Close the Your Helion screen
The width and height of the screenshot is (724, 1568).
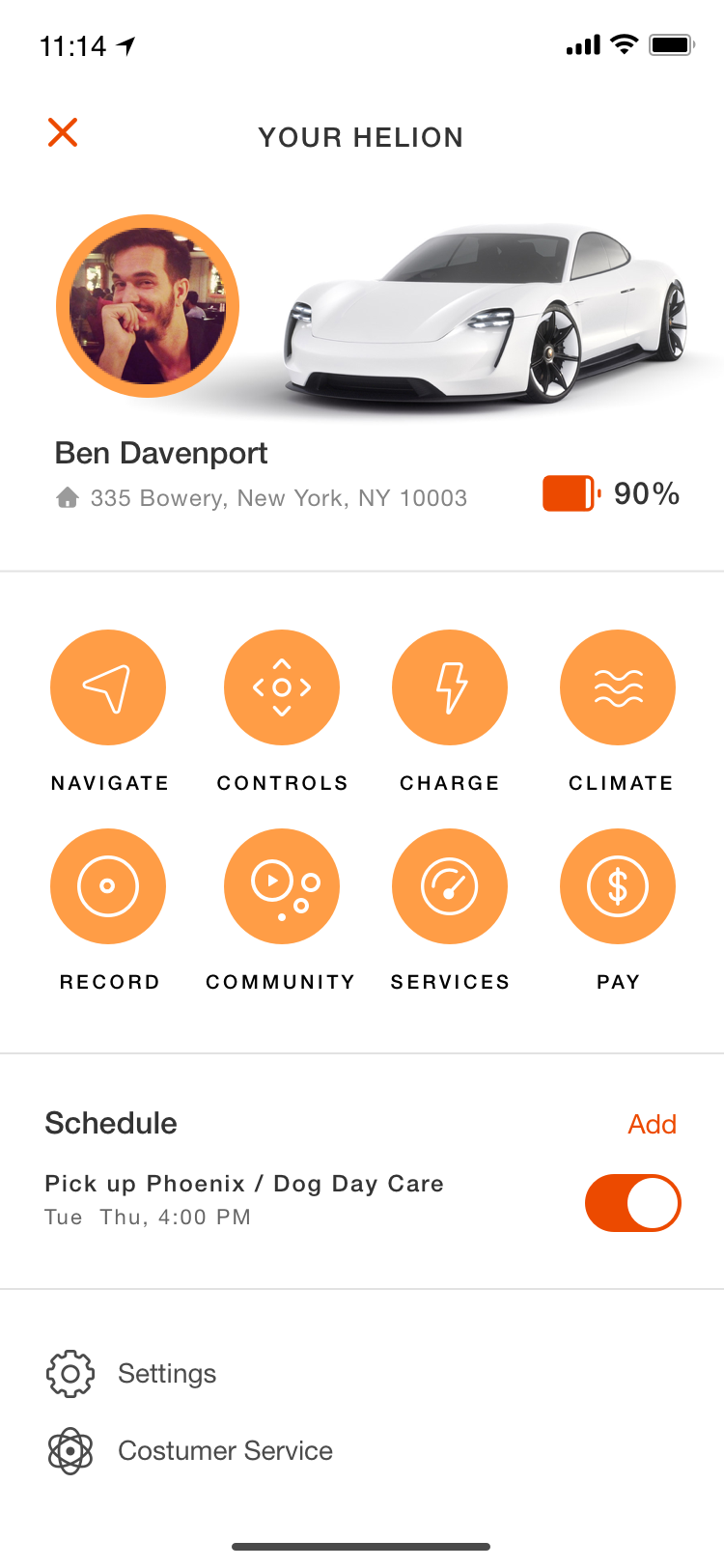coord(63,133)
